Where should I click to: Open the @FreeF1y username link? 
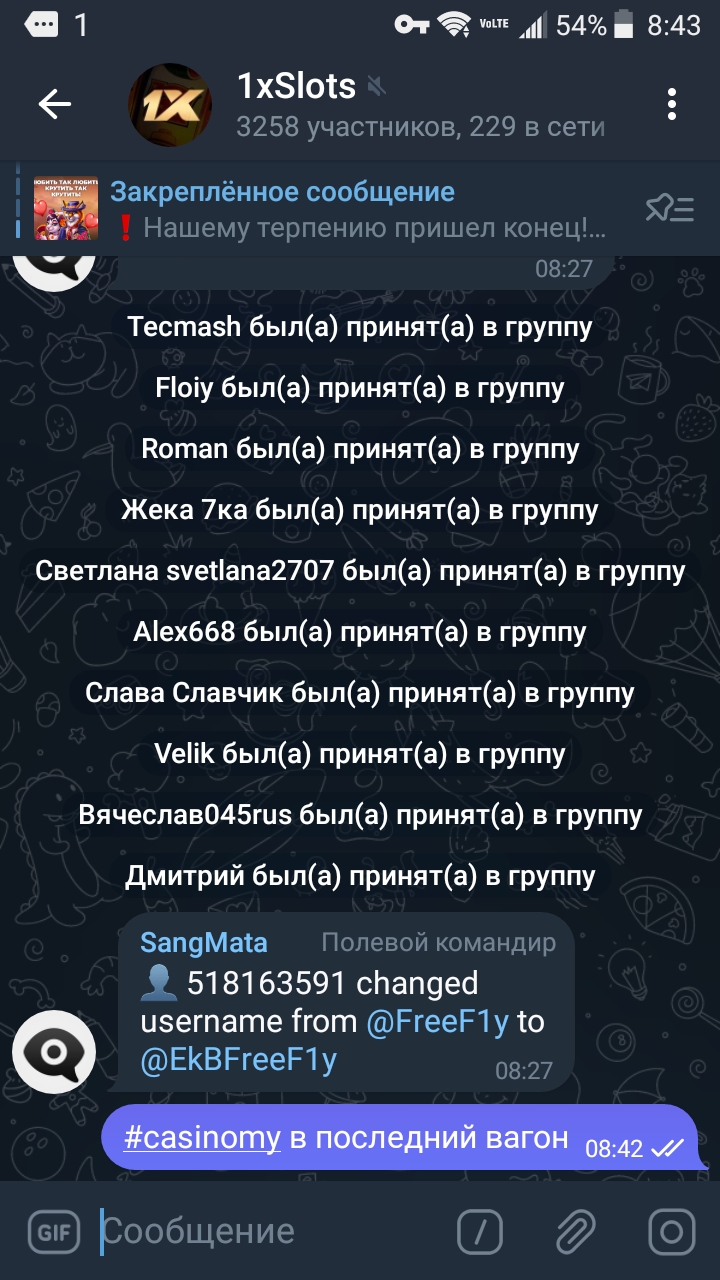438,1021
